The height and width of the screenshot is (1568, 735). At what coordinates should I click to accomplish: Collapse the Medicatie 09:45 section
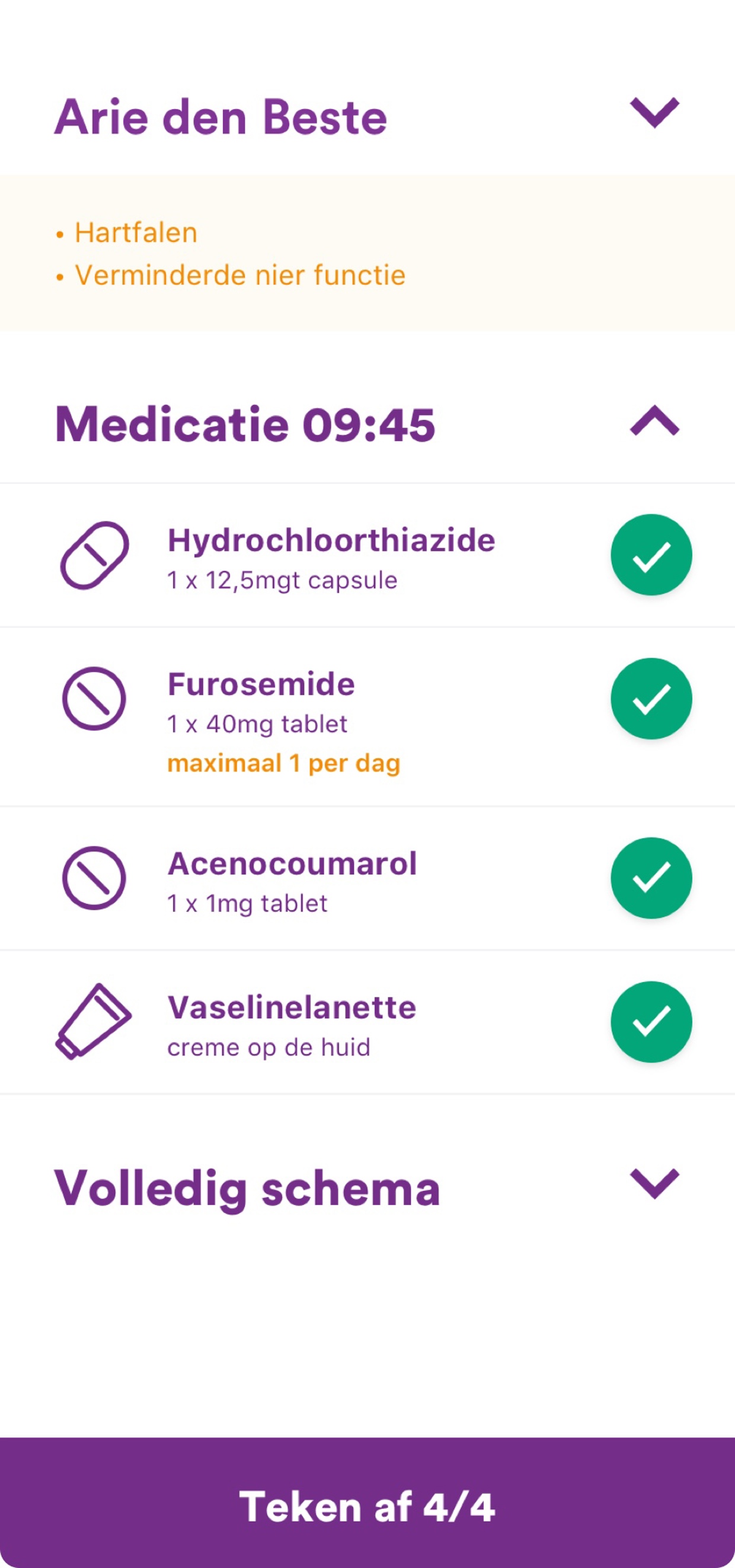654,421
